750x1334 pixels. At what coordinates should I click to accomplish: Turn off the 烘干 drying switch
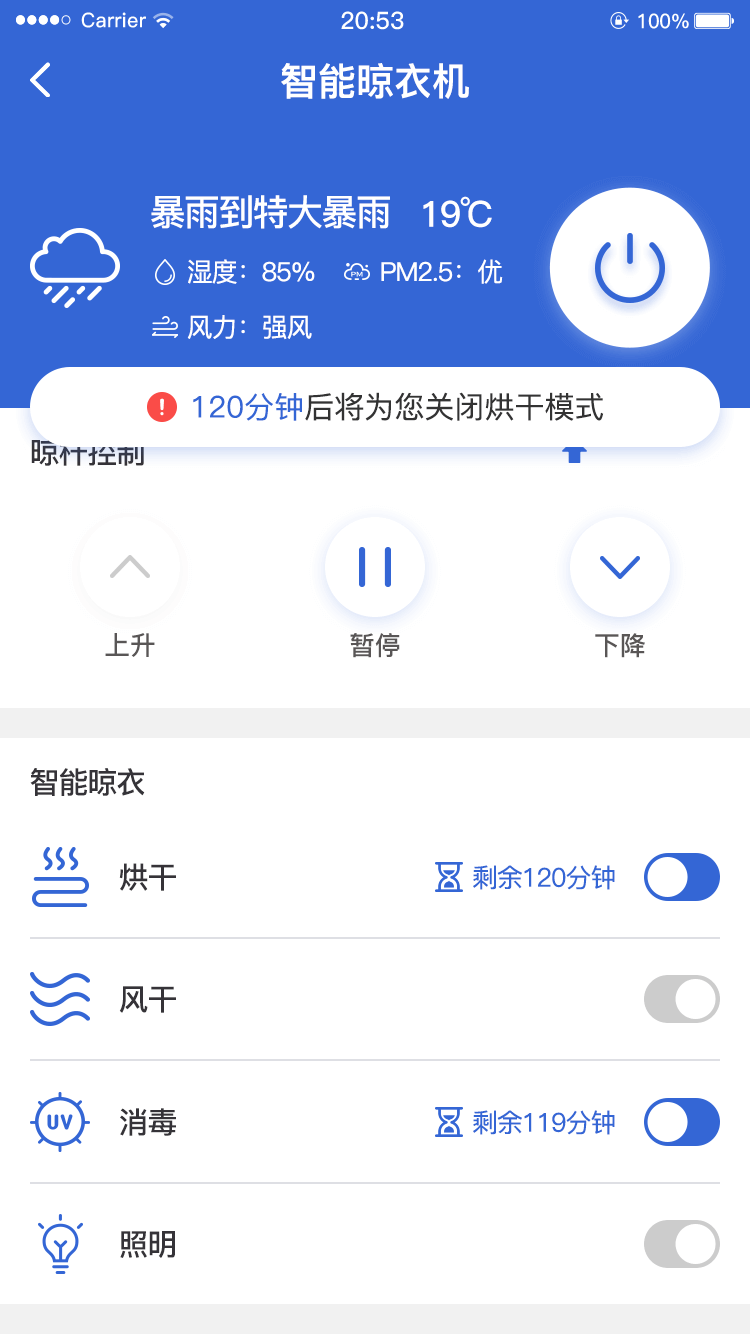pos(682,877)
